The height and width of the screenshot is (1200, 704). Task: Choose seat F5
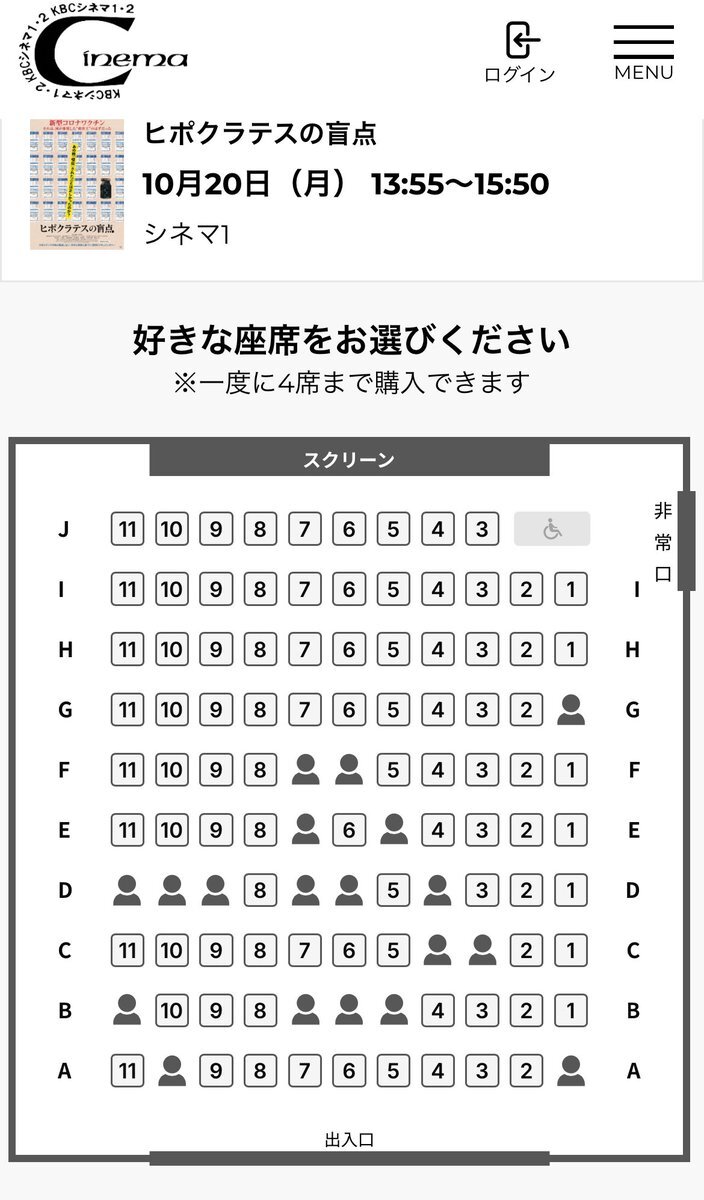tap(393, 770)
